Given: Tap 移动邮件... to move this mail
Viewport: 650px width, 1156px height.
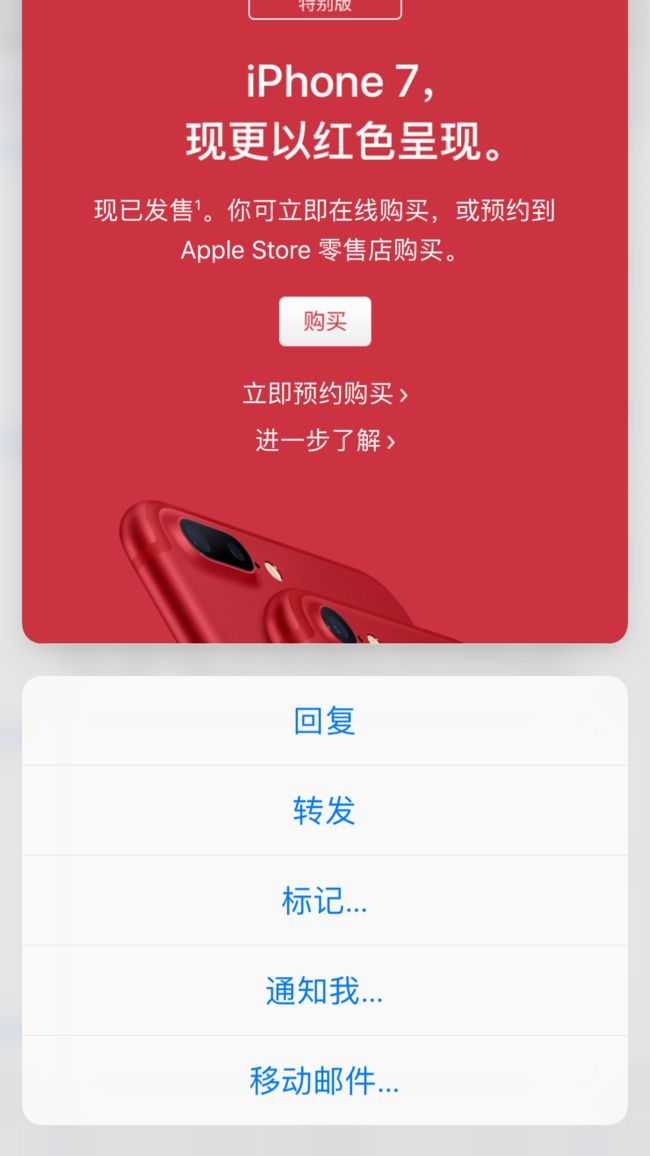Looking at the screenshot, I should tap(325, 1080).
